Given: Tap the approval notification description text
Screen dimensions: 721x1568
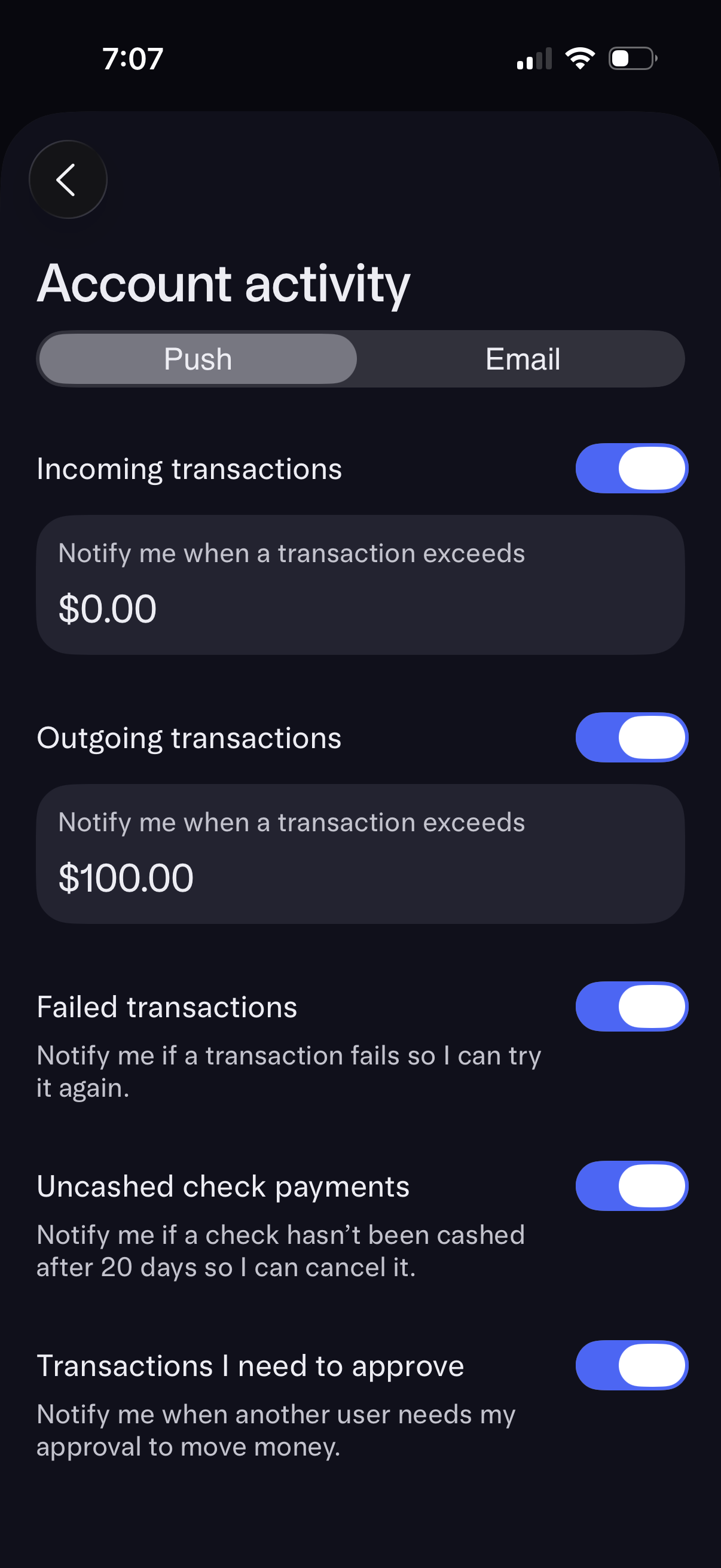Looking at the screenshot, I should [x=276, y=1430].
